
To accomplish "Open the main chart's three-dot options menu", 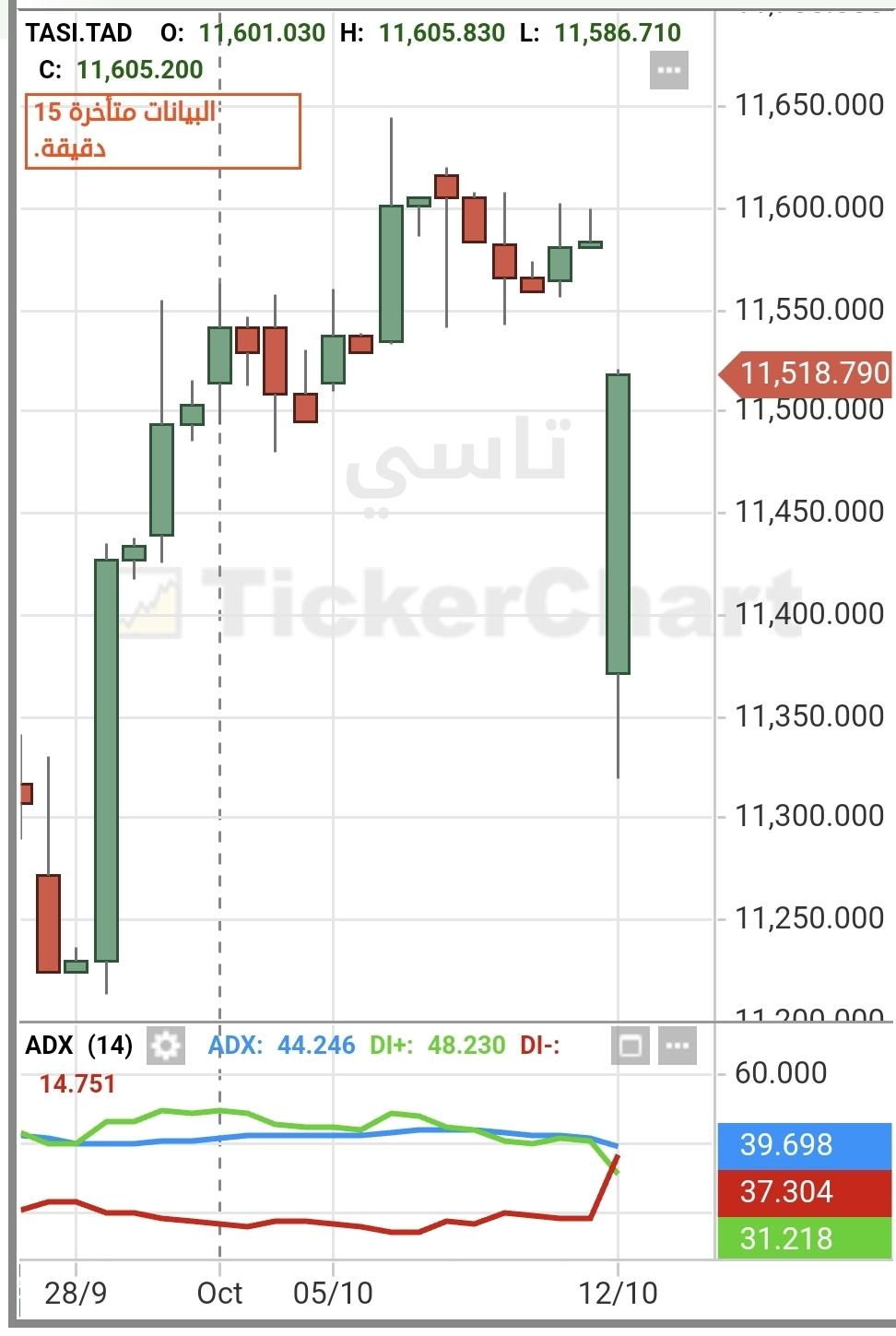I will 668,71.
